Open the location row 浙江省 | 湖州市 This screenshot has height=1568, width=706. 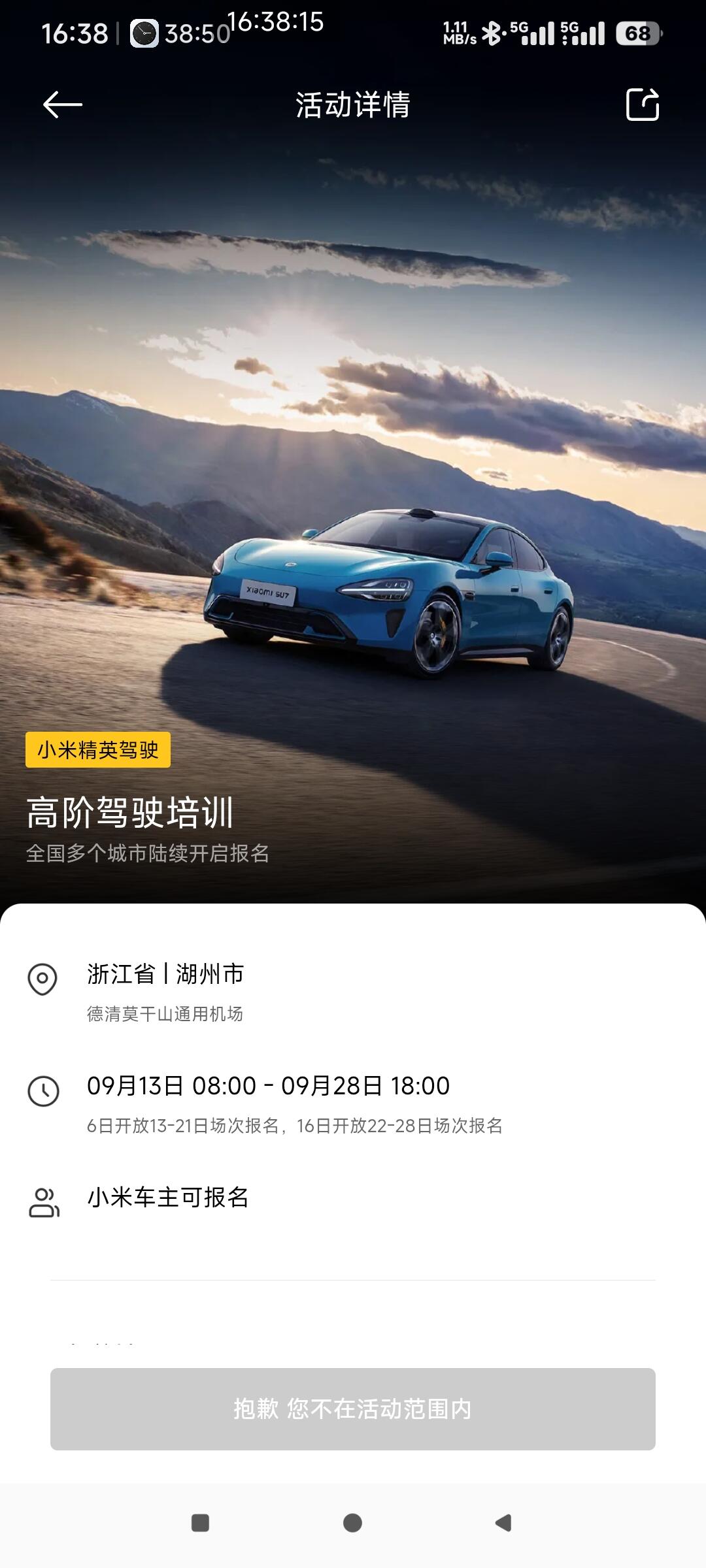point(165,974)
